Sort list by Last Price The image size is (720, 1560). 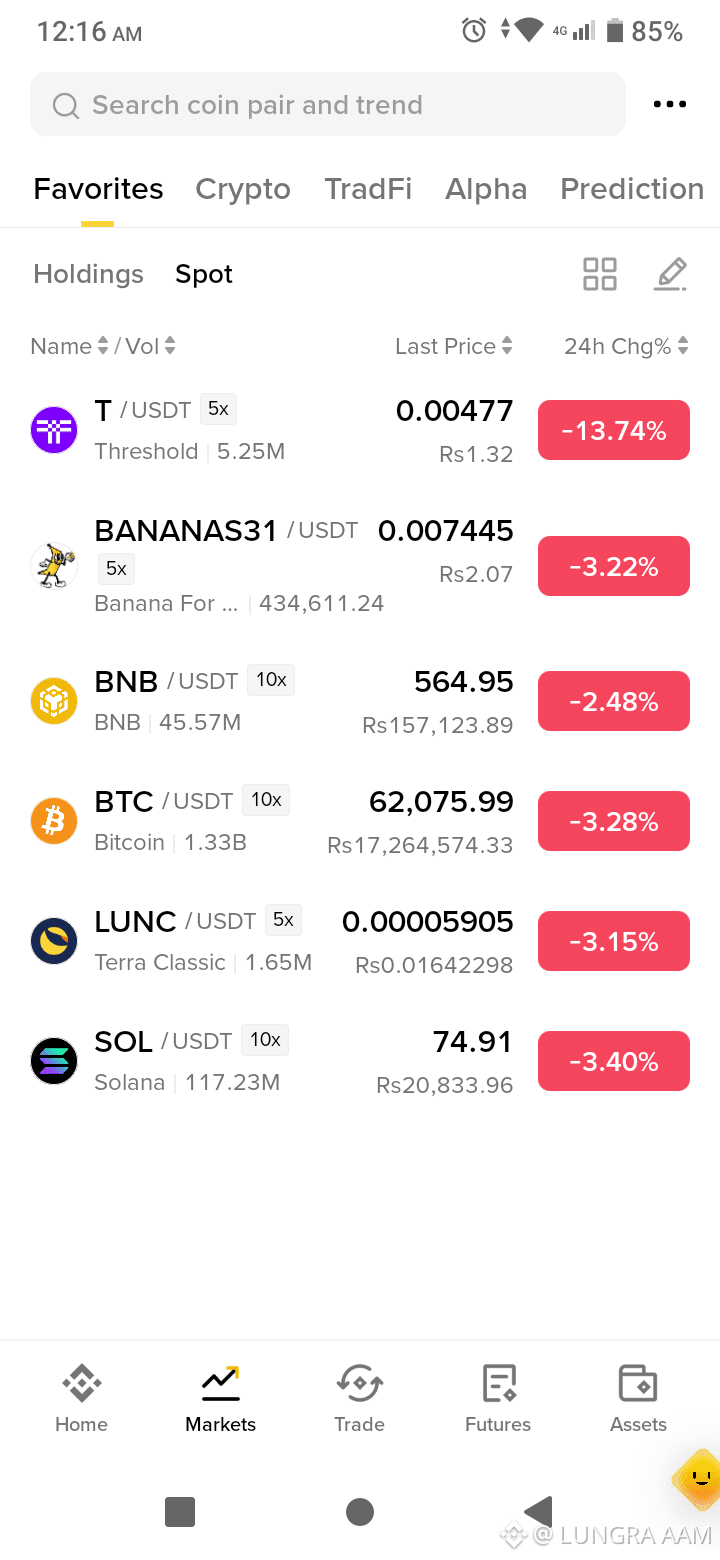click(454, 346)
